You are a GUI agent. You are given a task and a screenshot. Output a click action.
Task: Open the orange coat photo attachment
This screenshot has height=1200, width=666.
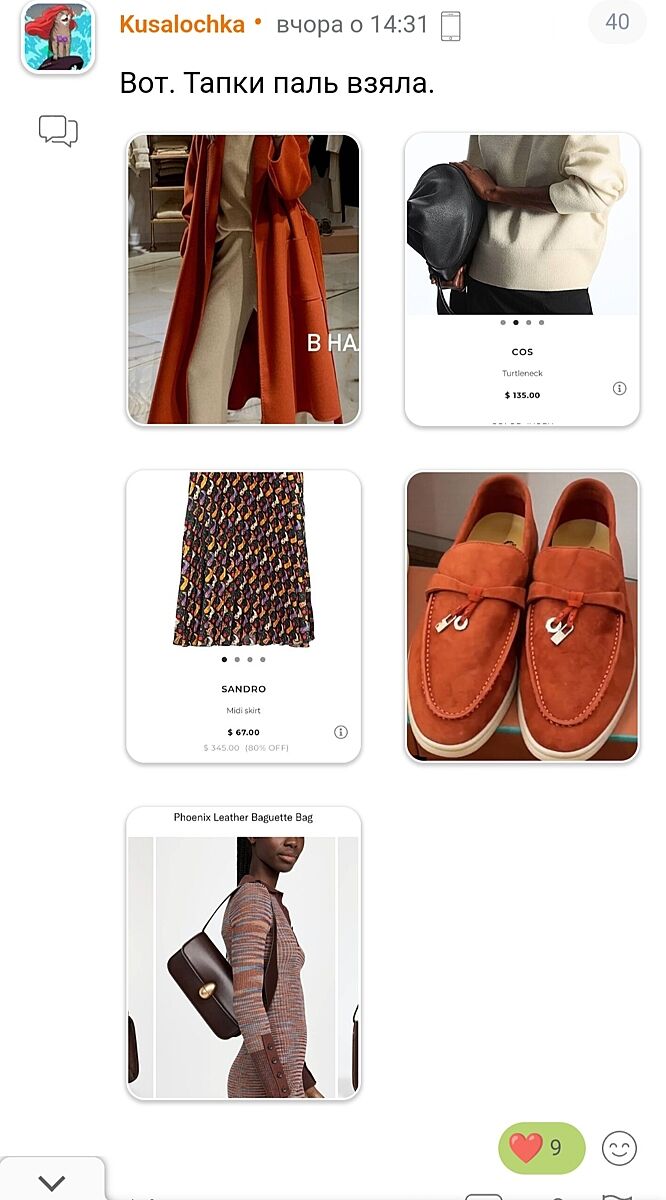pyautogui.click(x=243, y=279)
